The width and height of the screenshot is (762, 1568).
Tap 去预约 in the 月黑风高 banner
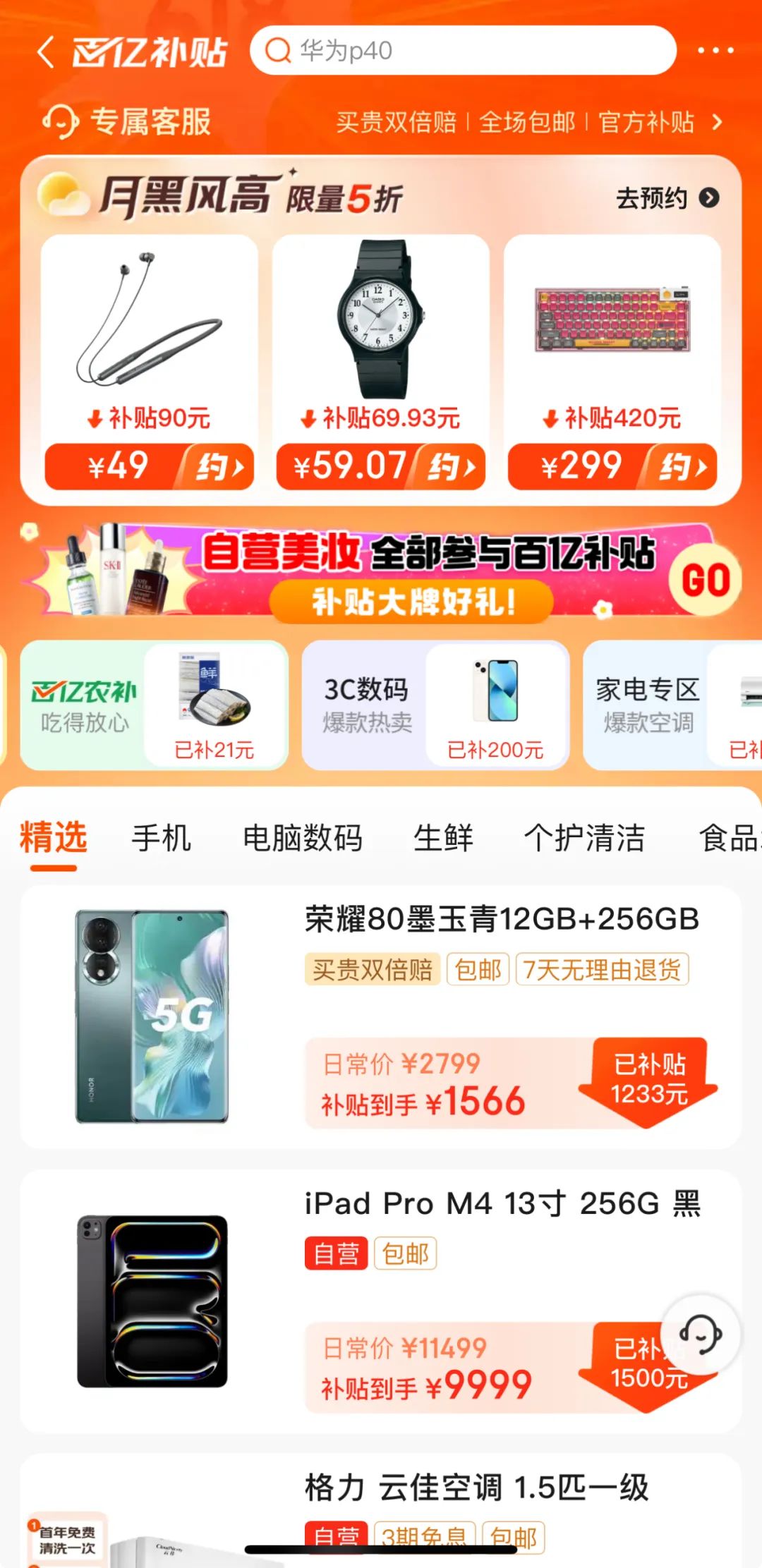tap(666, 198)
